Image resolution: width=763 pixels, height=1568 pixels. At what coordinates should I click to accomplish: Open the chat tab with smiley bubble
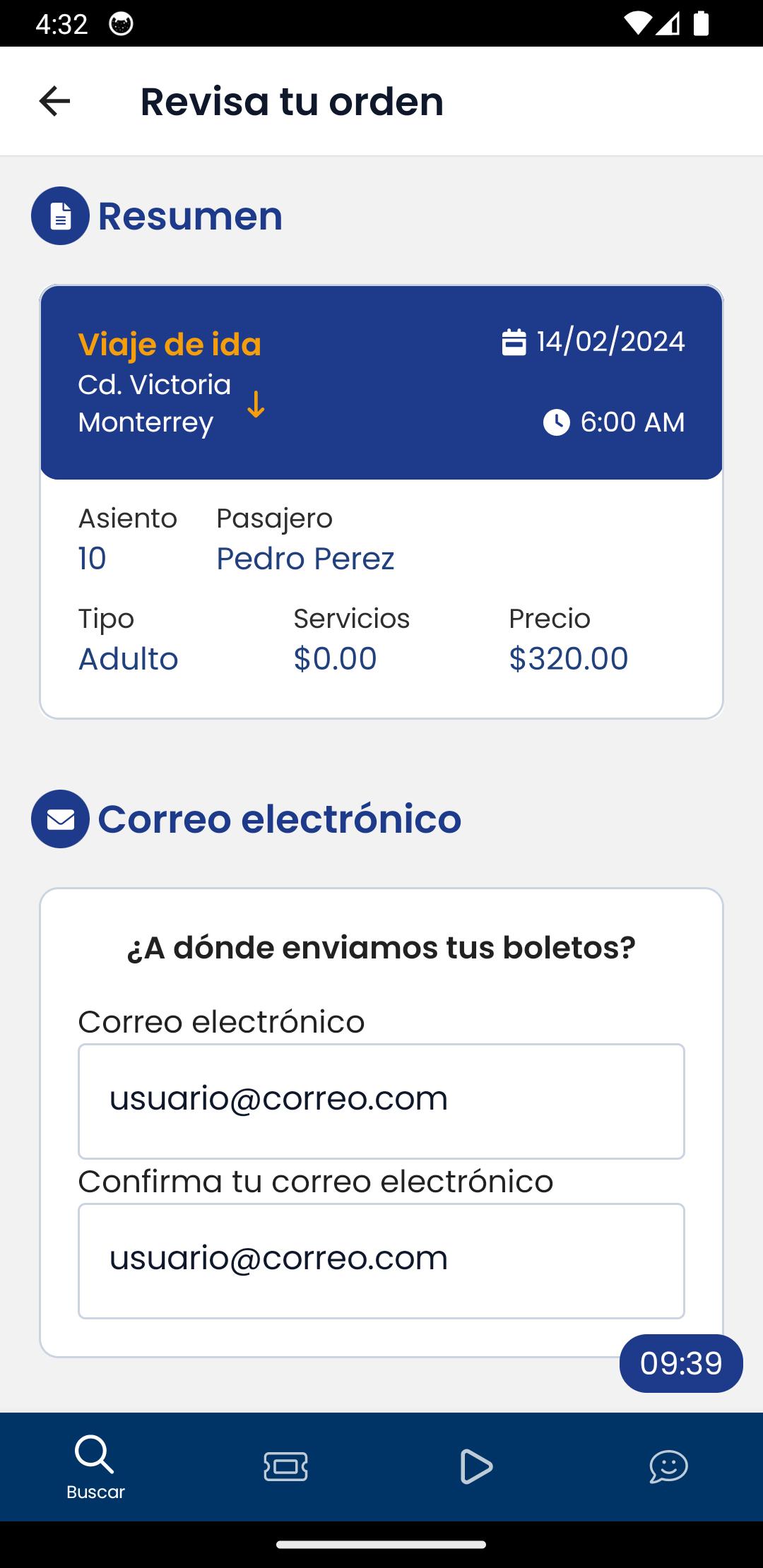(x=668, y=1466)
